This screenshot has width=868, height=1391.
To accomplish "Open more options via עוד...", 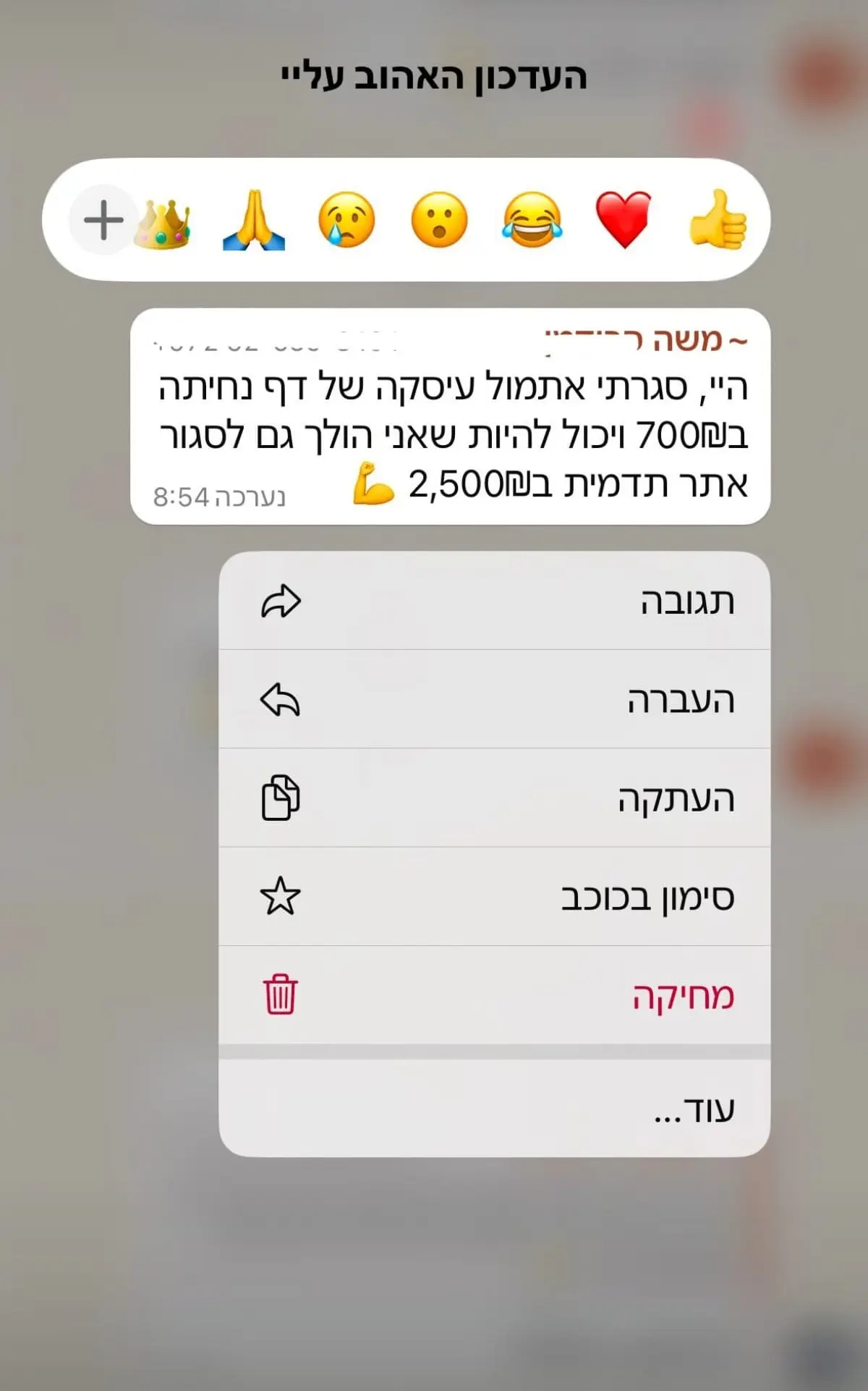I will point(494,1109).
